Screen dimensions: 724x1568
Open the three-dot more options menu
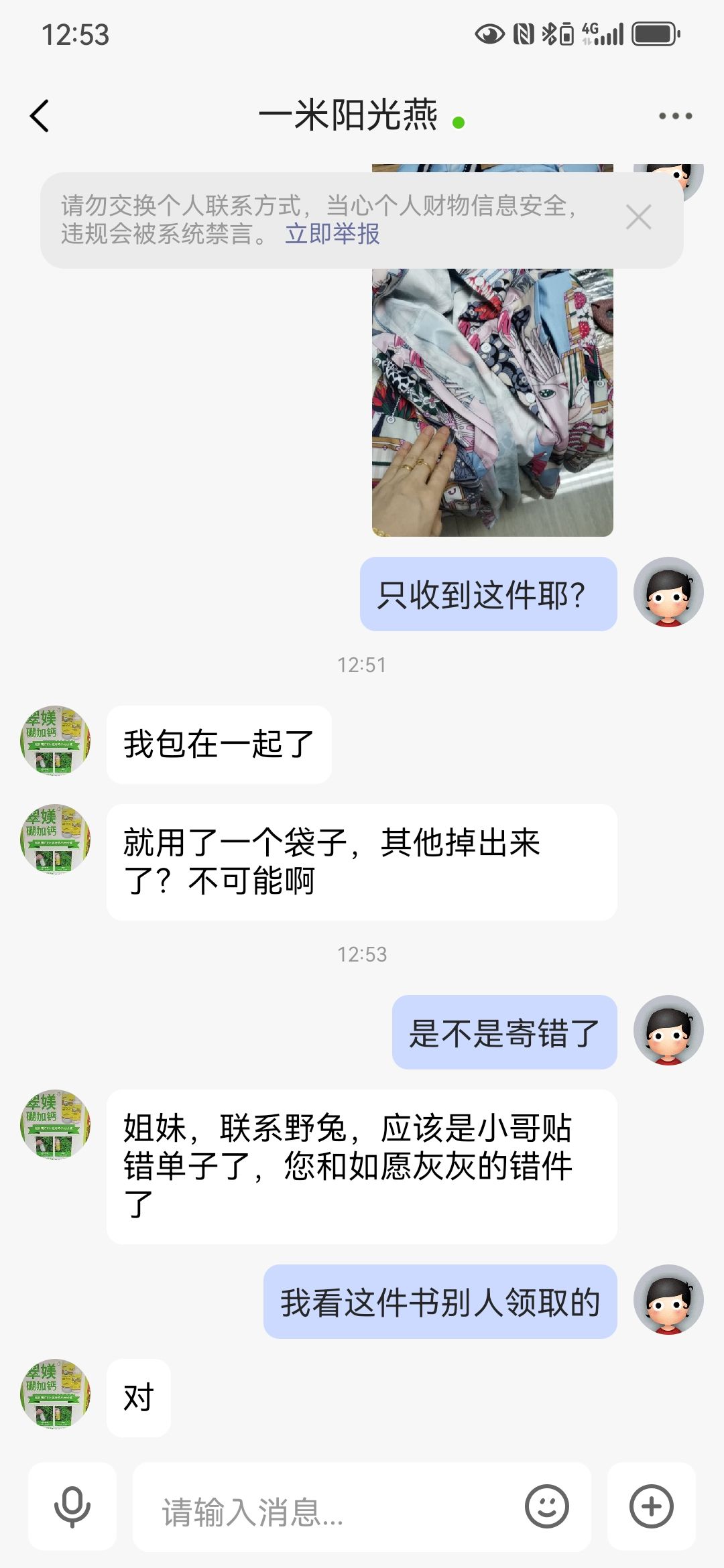pos(675,116)
